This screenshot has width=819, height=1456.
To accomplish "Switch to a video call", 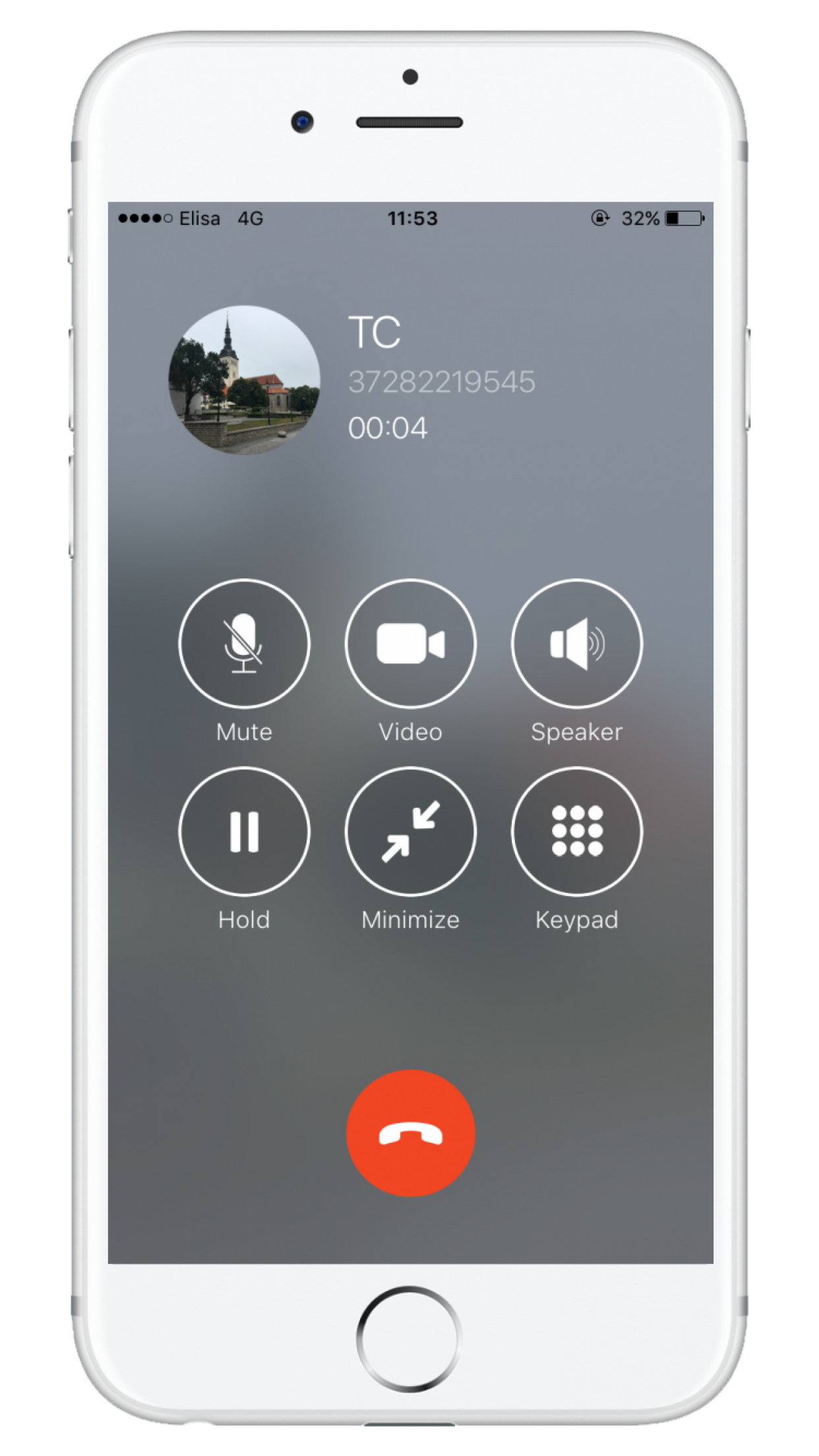I will [x=410, y=644].
